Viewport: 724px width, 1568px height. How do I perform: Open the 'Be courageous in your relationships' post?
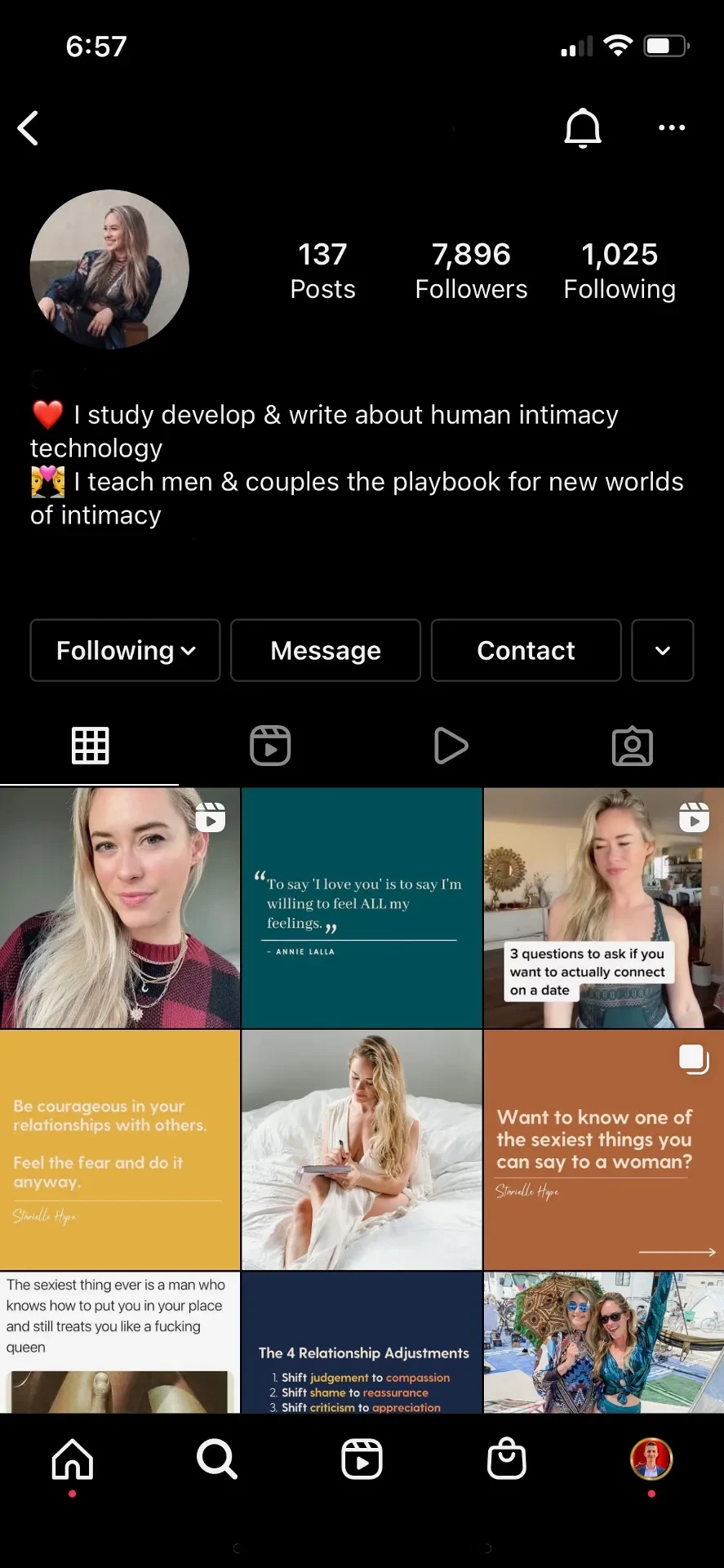120,1149
